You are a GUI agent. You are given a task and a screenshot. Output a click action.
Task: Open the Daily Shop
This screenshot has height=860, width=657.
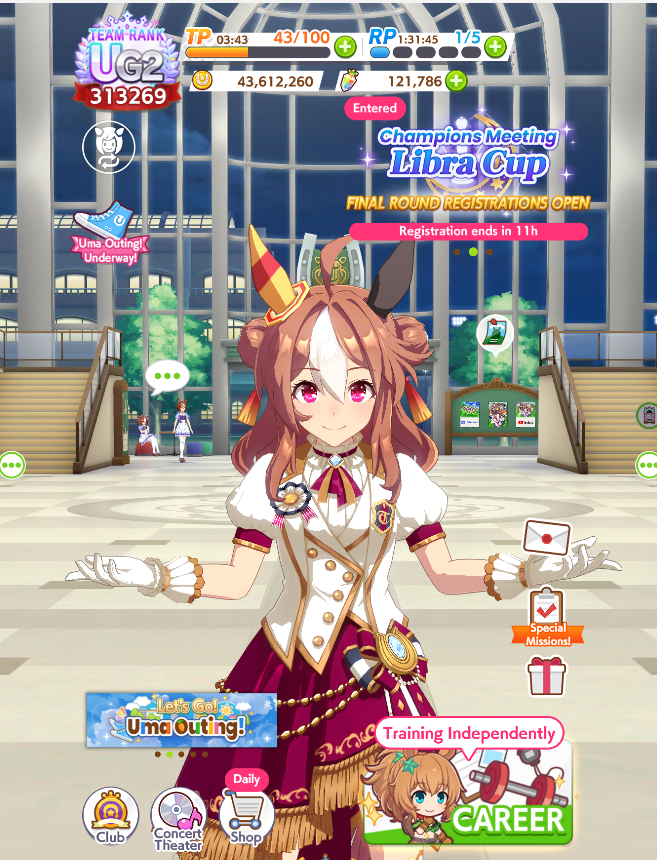246,808
